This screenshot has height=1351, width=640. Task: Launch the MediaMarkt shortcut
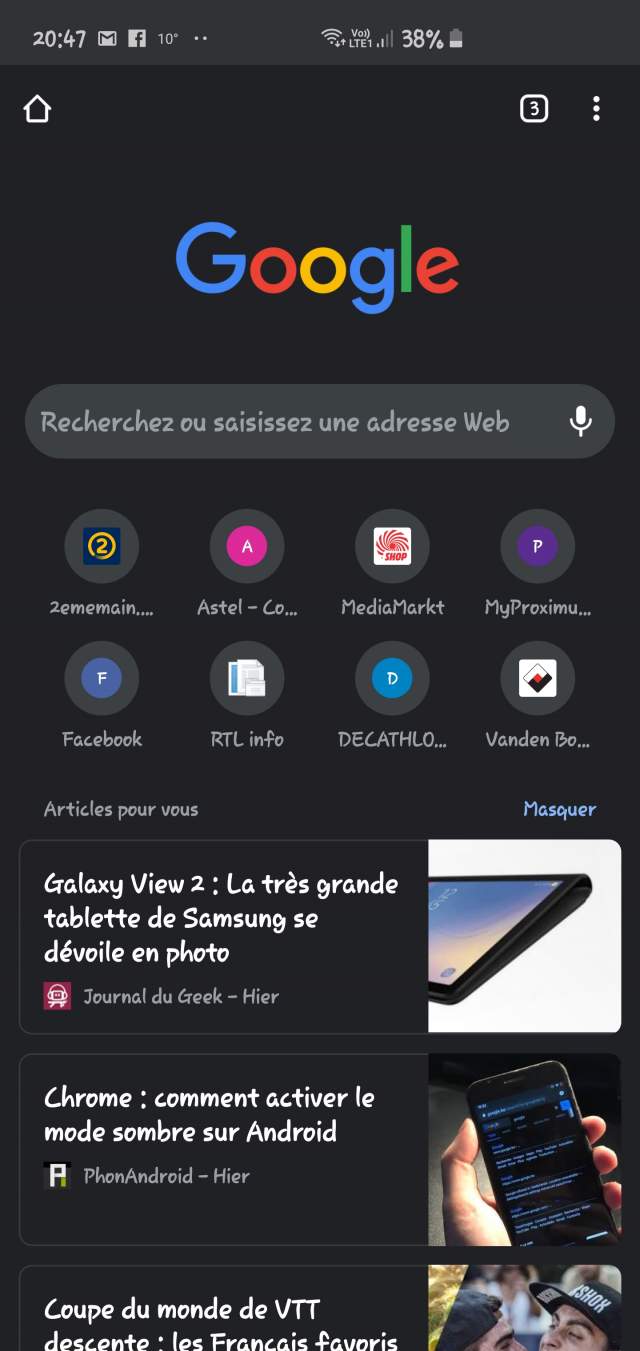(x=392, y=546)
